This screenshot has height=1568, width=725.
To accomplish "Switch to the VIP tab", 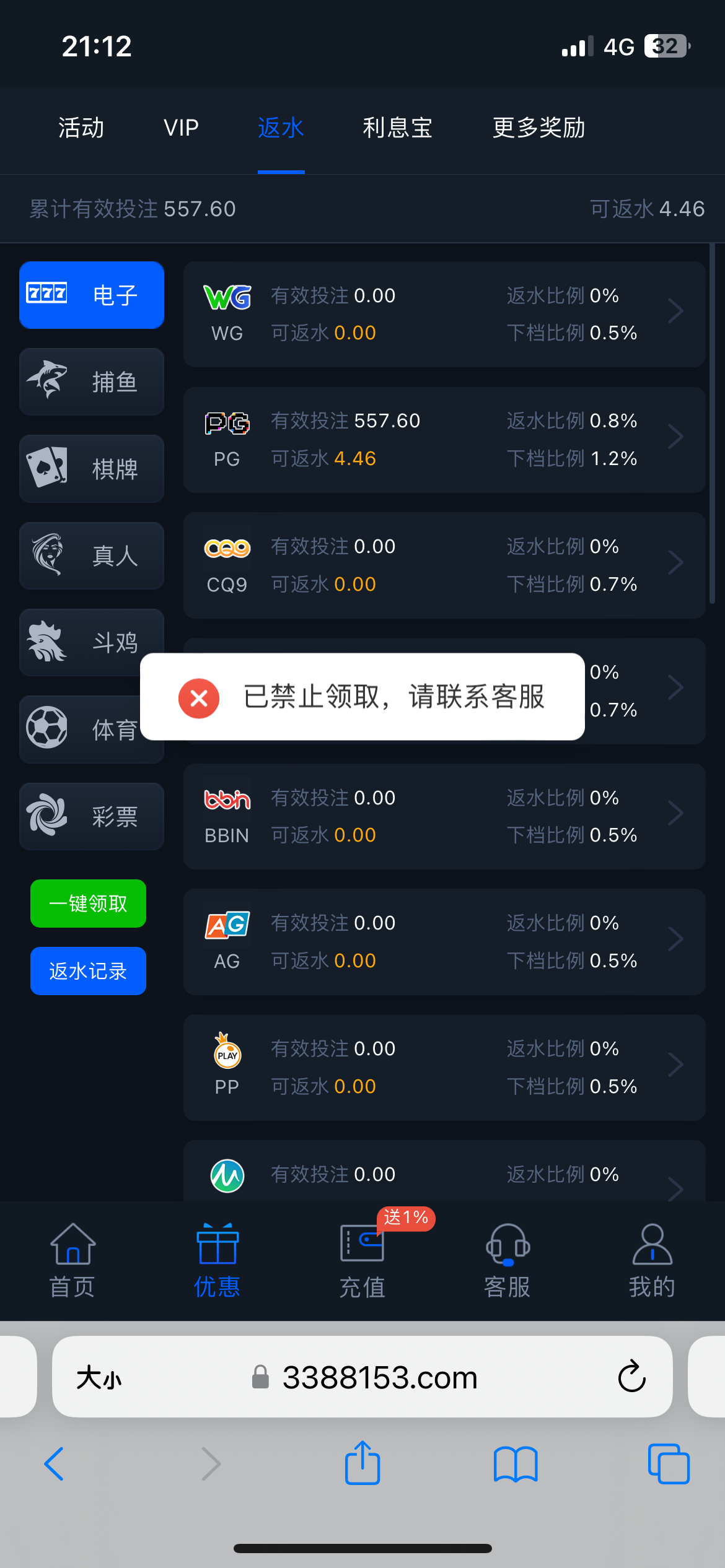I will (180, 127).
